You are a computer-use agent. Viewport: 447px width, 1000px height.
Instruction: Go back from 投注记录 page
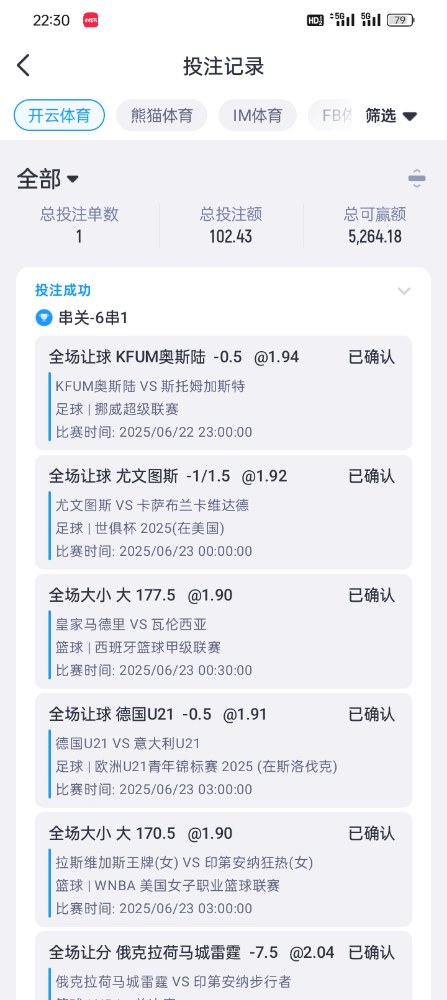[x=24, y=66]
